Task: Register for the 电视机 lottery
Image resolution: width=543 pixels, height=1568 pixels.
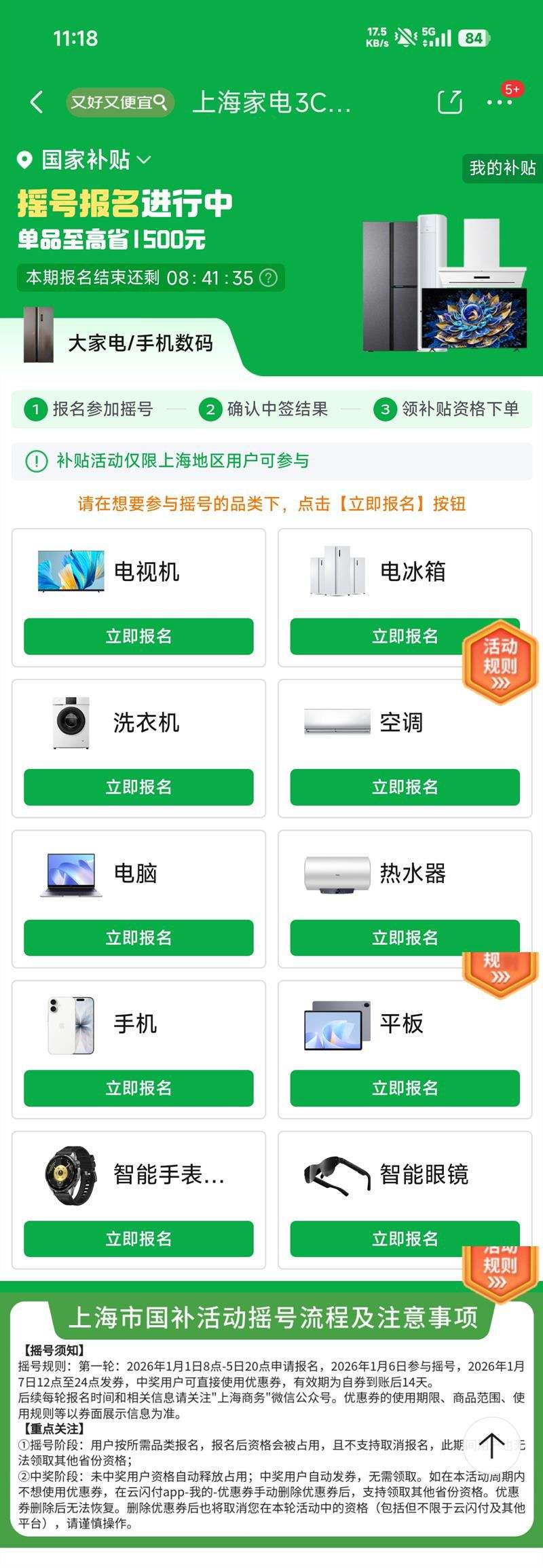Action: coord(138,636)
